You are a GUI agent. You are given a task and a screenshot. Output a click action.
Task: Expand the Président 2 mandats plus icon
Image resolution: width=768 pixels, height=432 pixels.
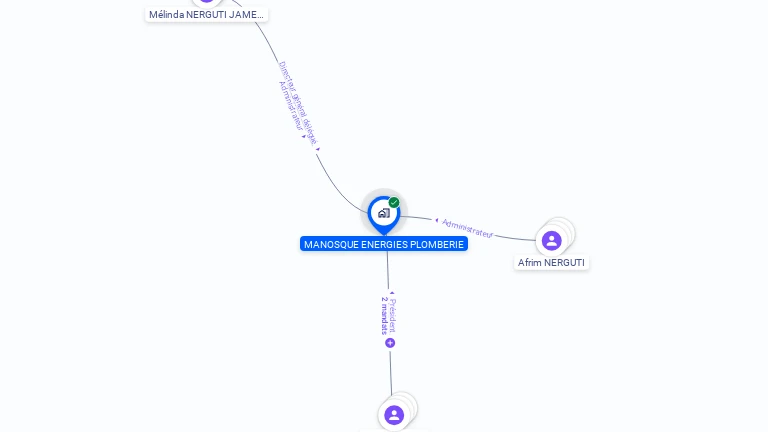point(390,343)
